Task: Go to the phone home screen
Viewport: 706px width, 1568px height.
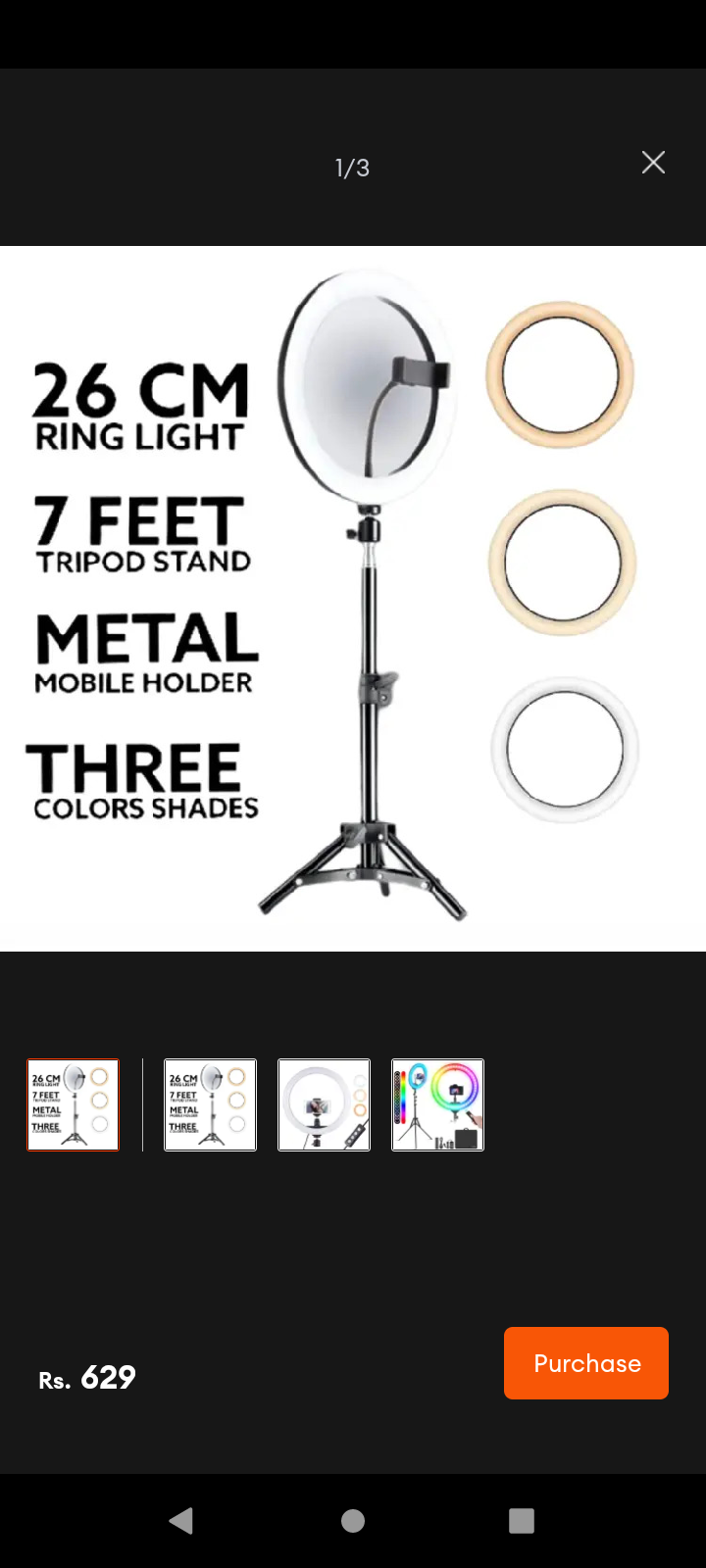Action: (x=353, y=1520)
